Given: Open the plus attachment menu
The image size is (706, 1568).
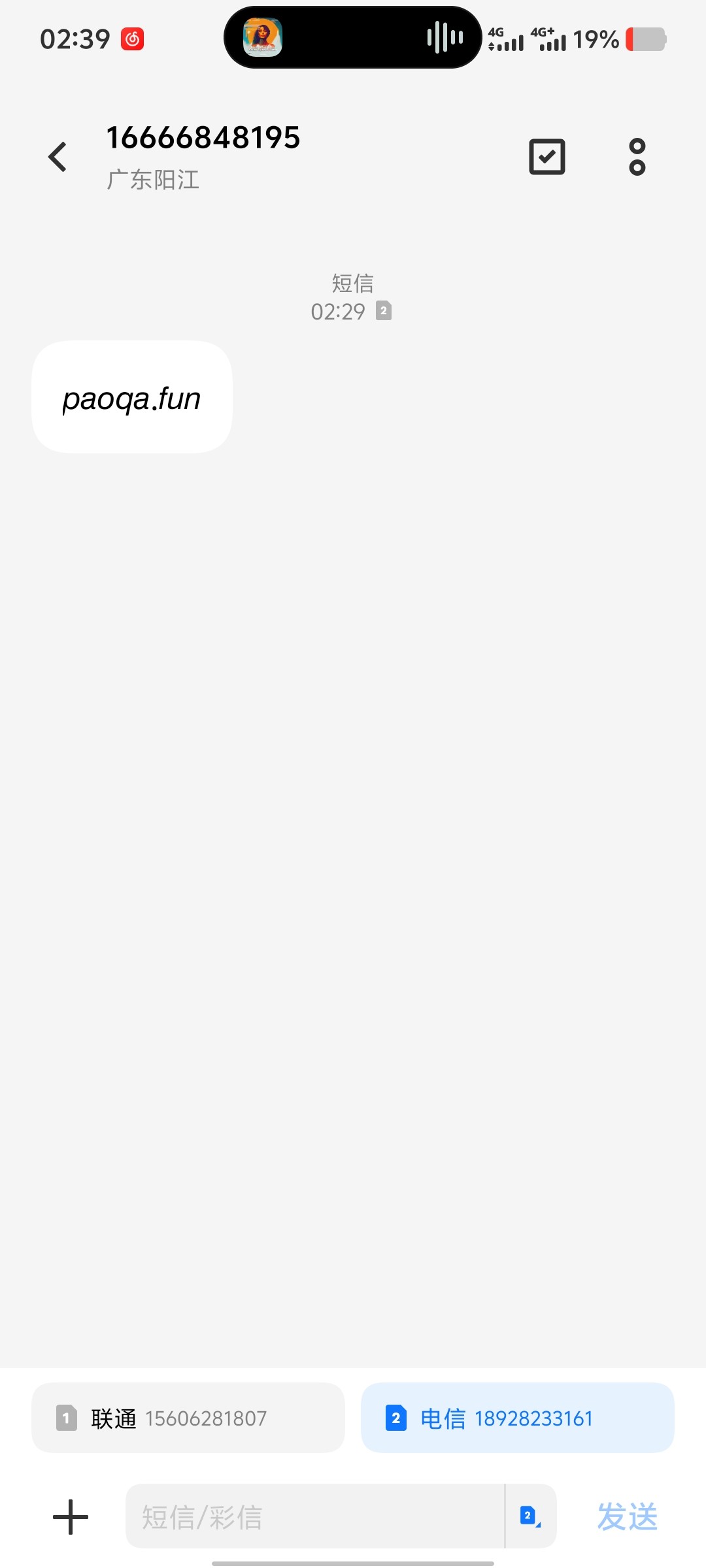Looking at the screenshot, I should click(71, 1516).
